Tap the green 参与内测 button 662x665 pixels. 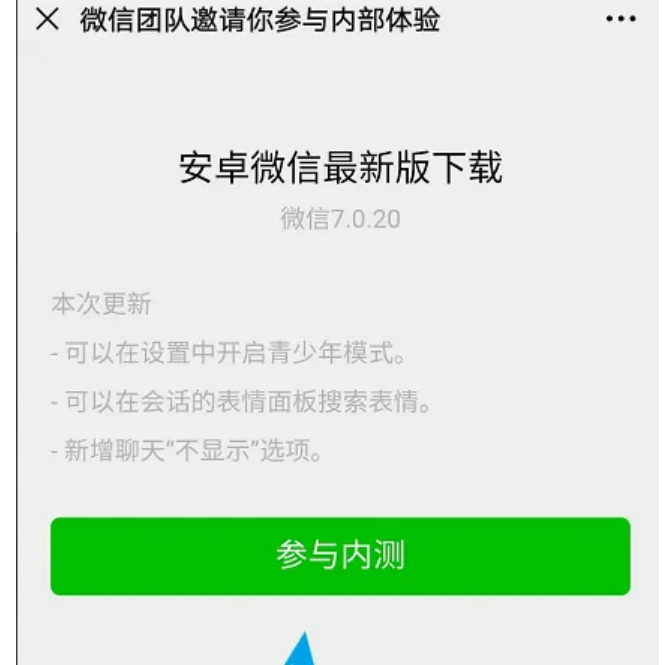pos(340,556)
